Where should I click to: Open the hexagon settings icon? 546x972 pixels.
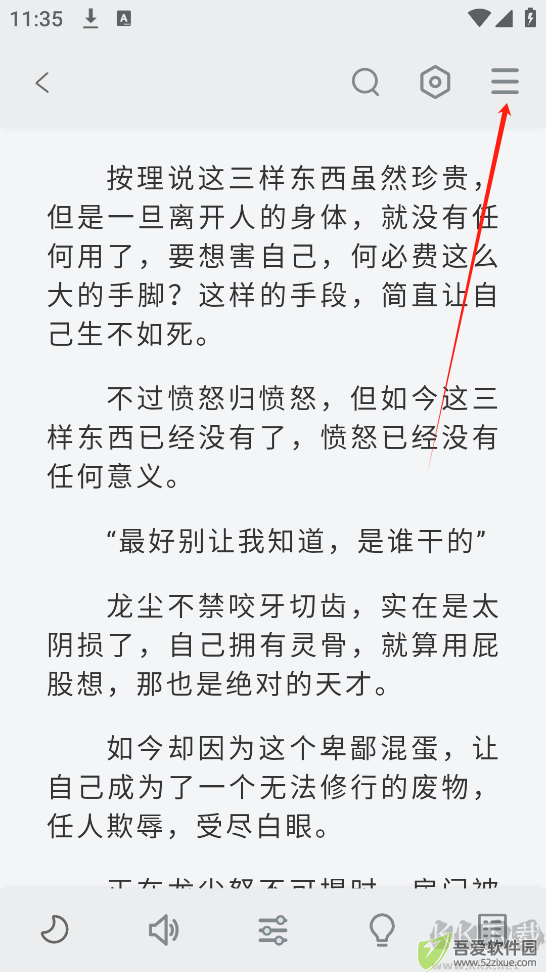(x=435, y=82)
